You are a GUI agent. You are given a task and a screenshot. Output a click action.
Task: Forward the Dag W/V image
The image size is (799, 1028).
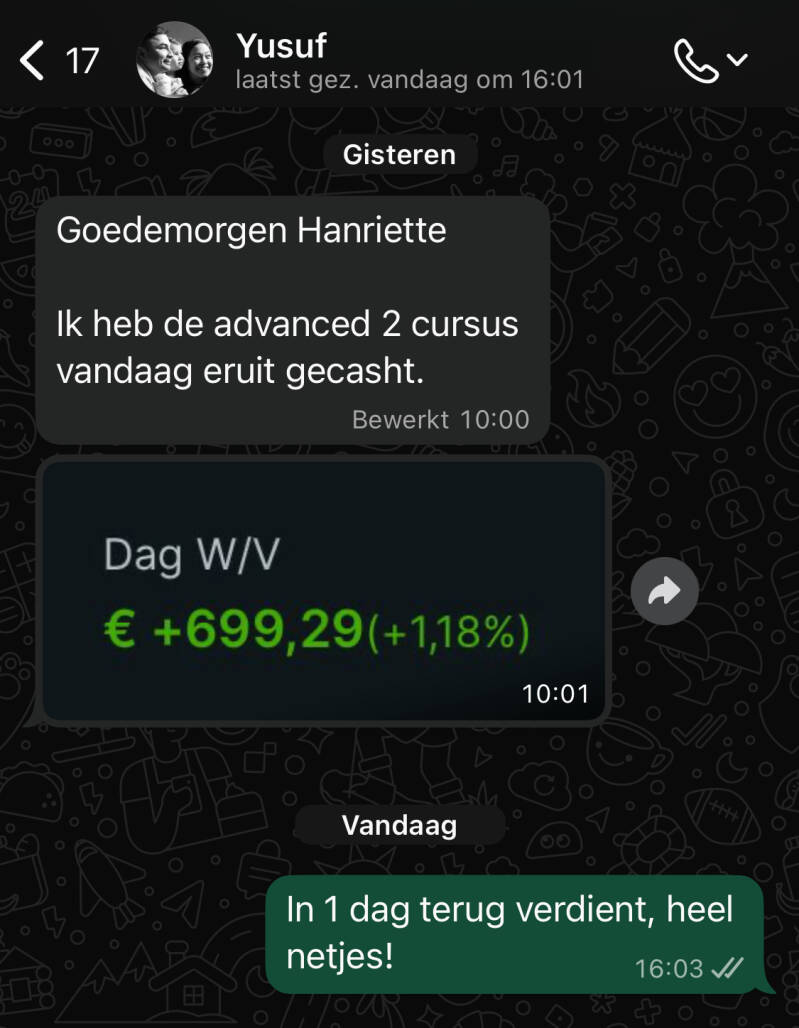point(664,592)
